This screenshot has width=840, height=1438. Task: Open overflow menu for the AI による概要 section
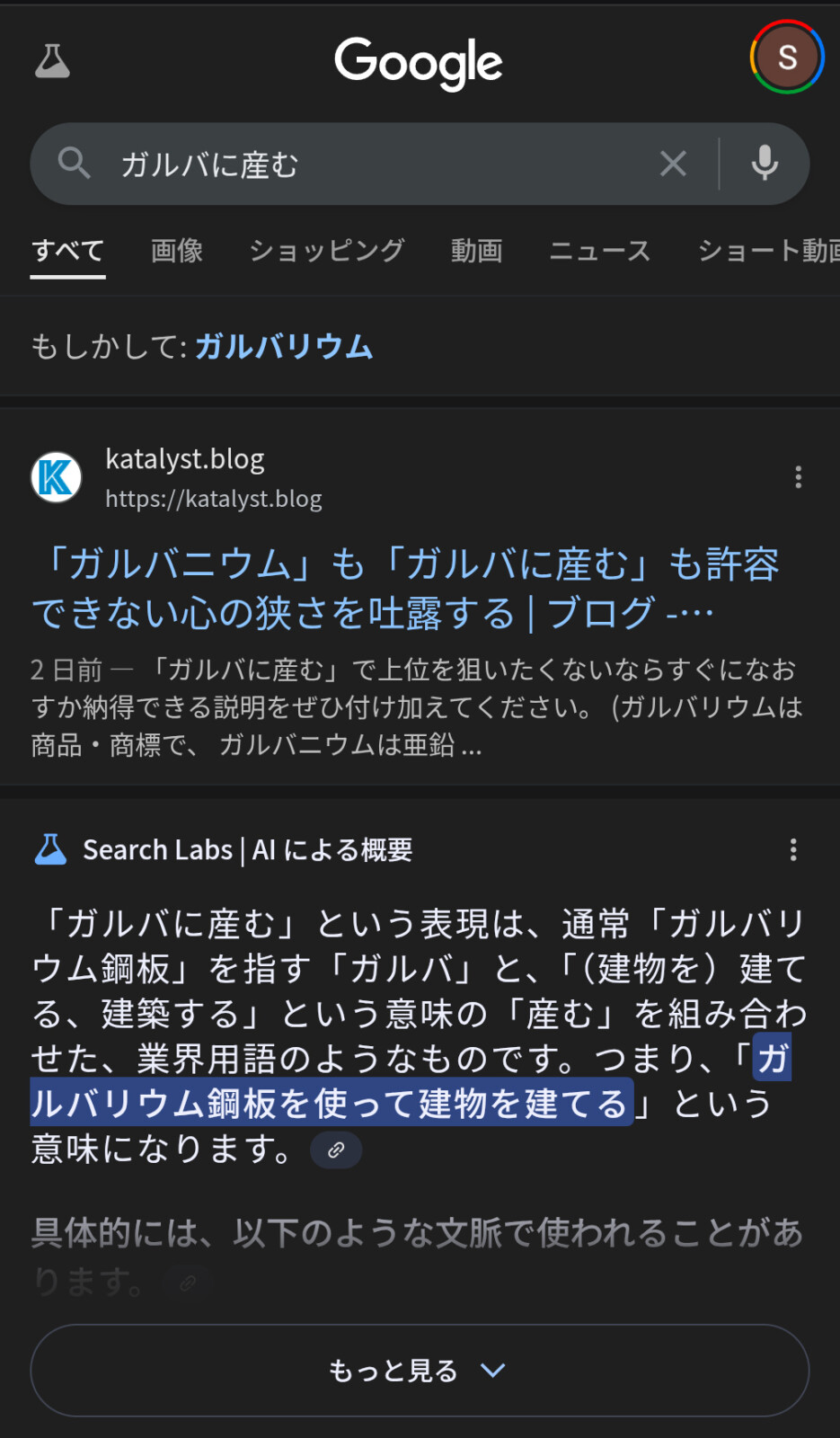(792, 850)
